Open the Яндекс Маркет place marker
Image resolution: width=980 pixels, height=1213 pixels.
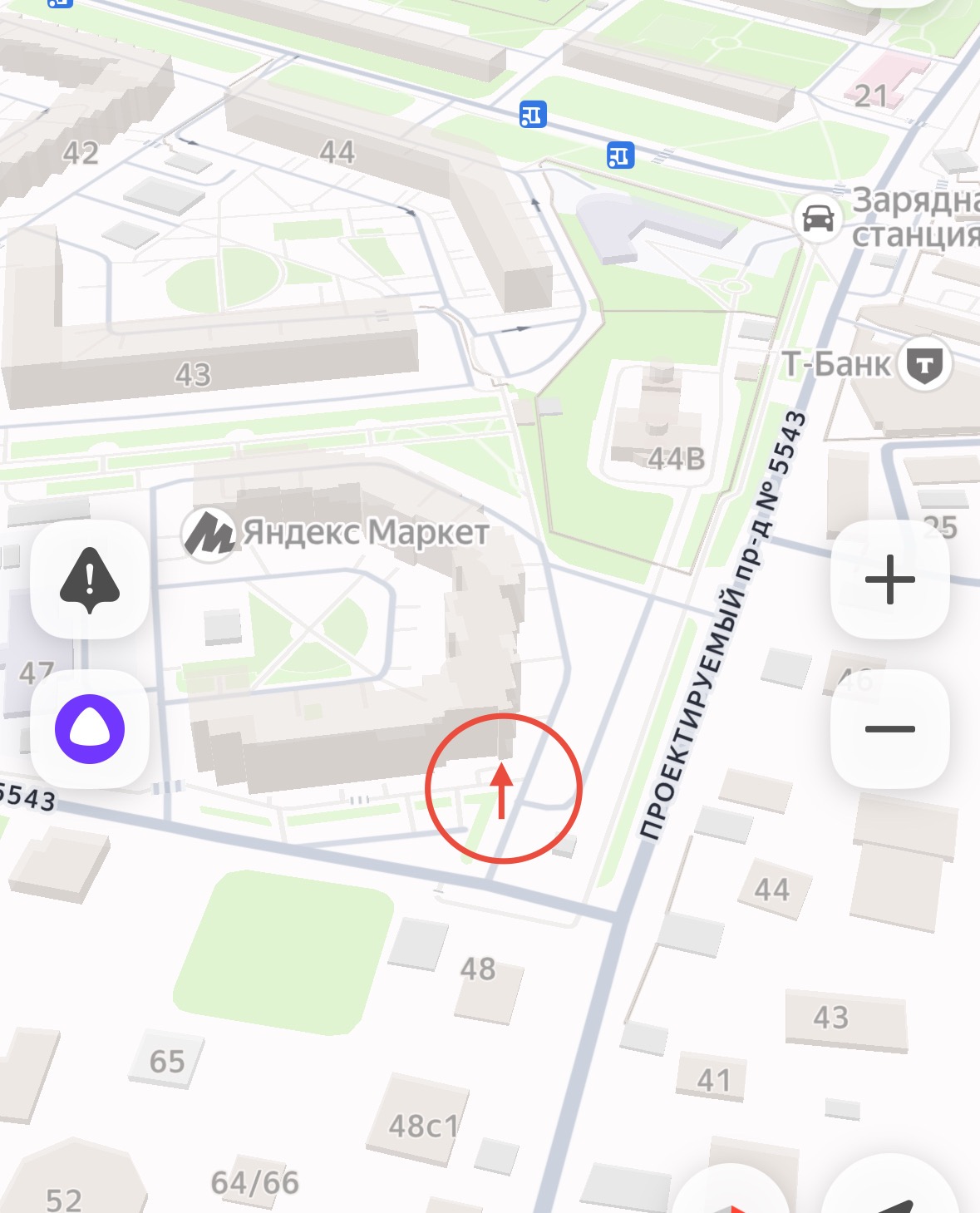pos(208,533)
